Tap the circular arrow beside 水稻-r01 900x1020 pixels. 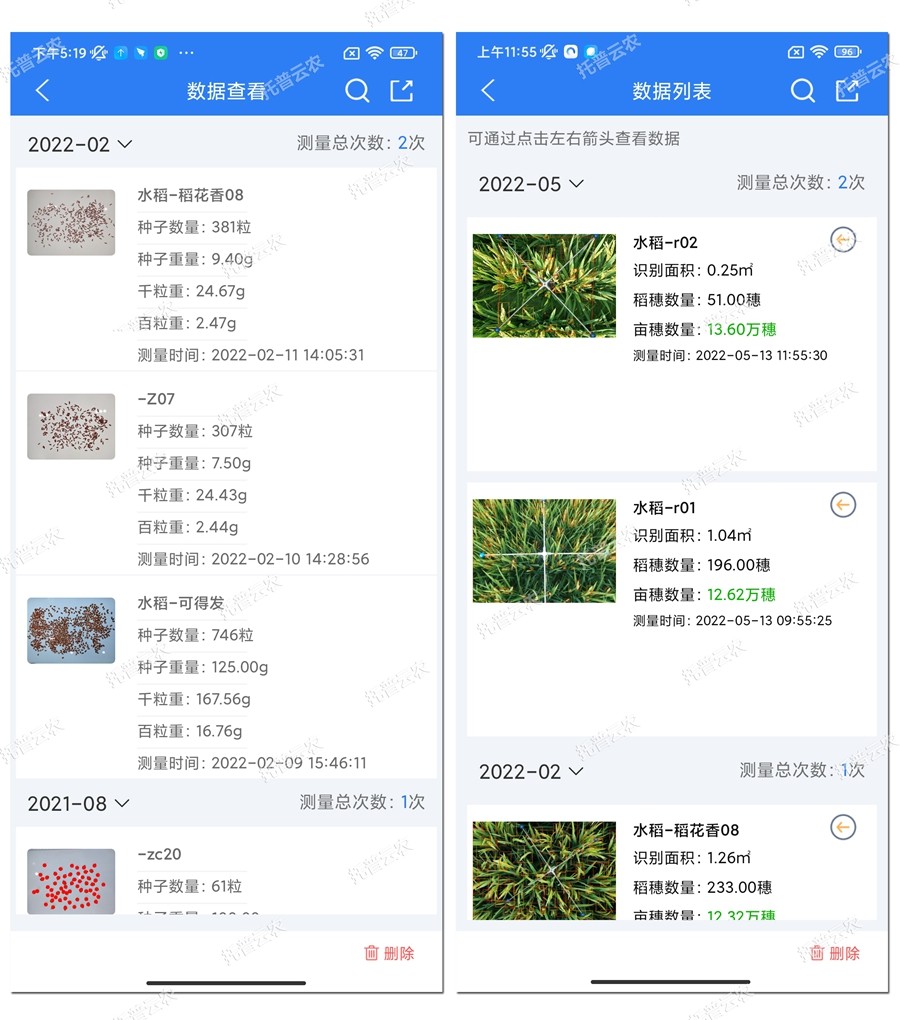tap(843, 505)
